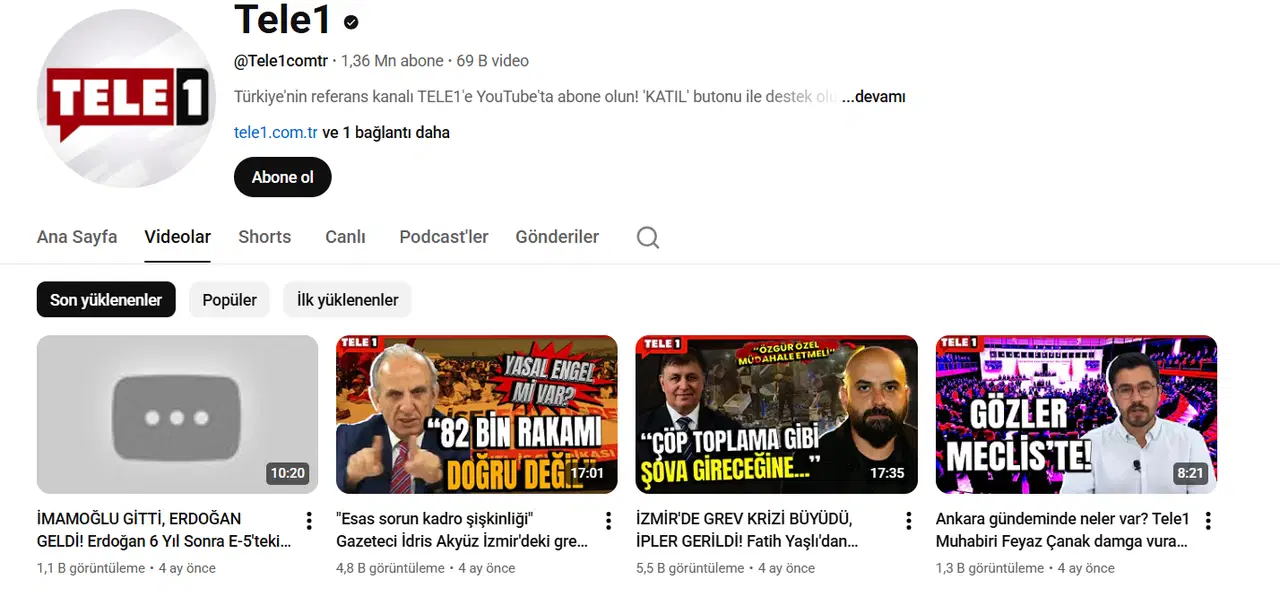Play the İMAMOĞLU GİTTİ, ERDOĞAN GELDİ video

pyautogui.click(x=177, y=414)
